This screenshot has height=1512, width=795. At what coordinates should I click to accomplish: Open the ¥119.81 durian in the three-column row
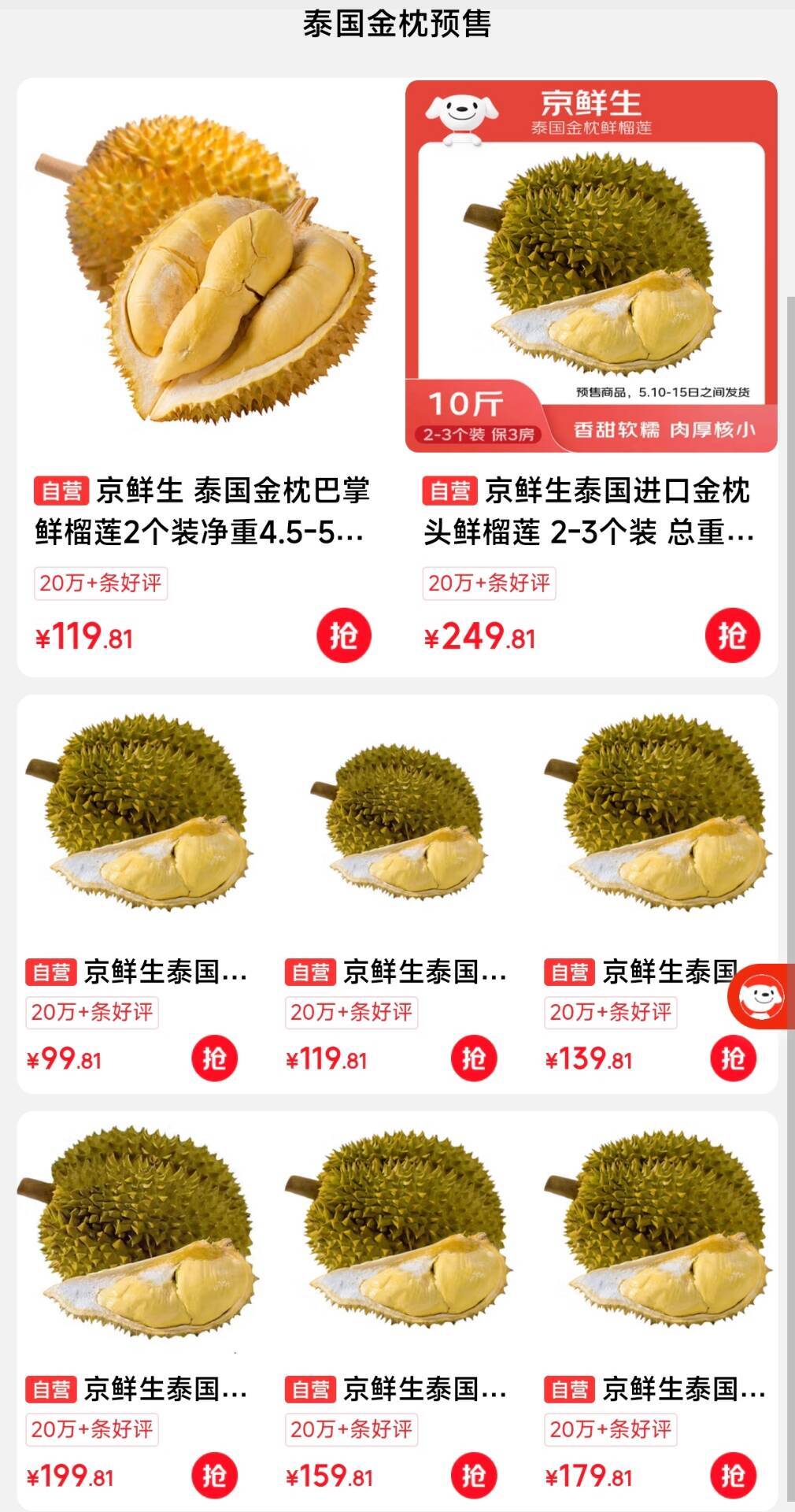click(397, 815)
